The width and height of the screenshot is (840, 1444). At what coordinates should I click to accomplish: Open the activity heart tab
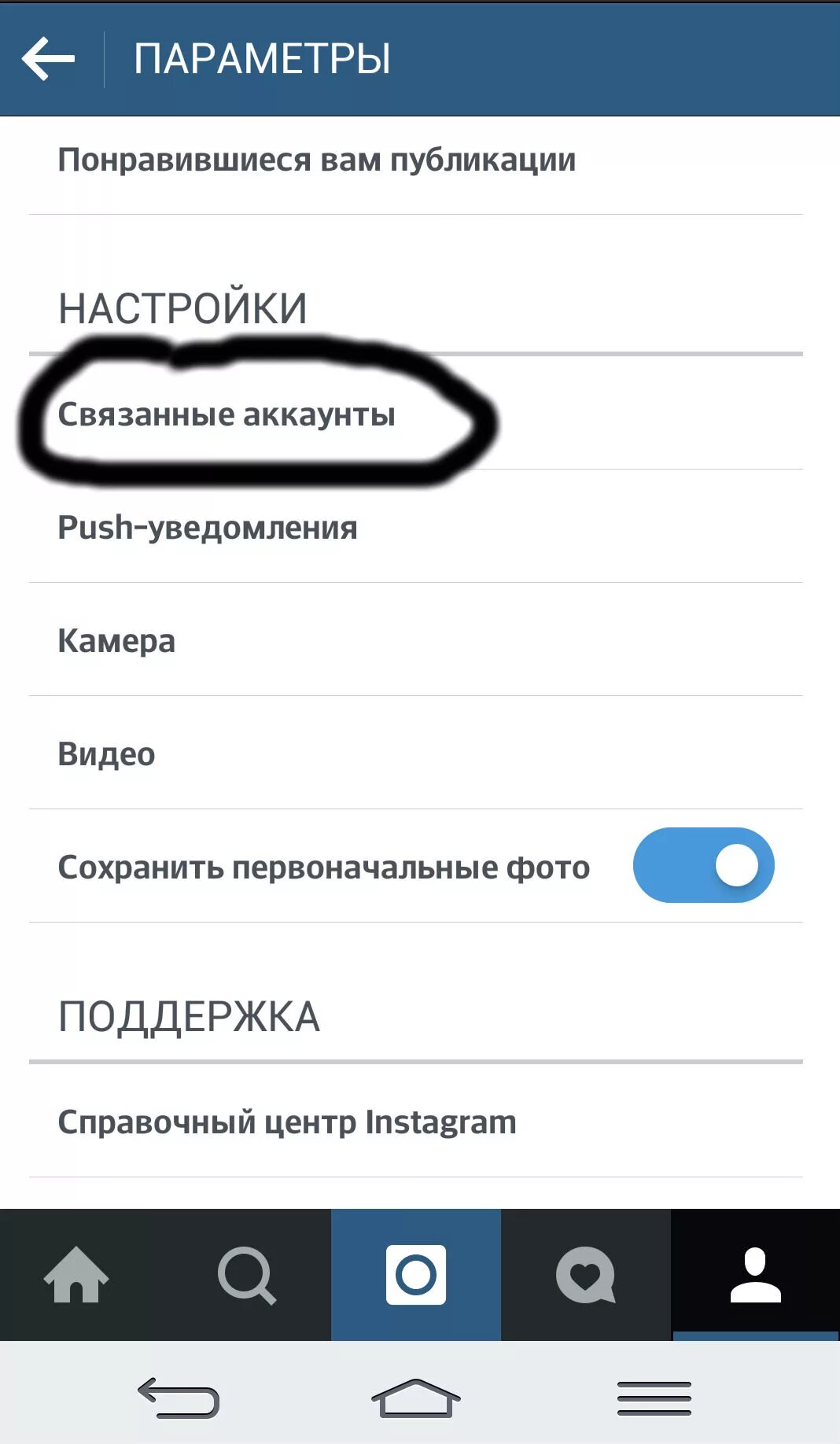click(x=585, y=1275)
